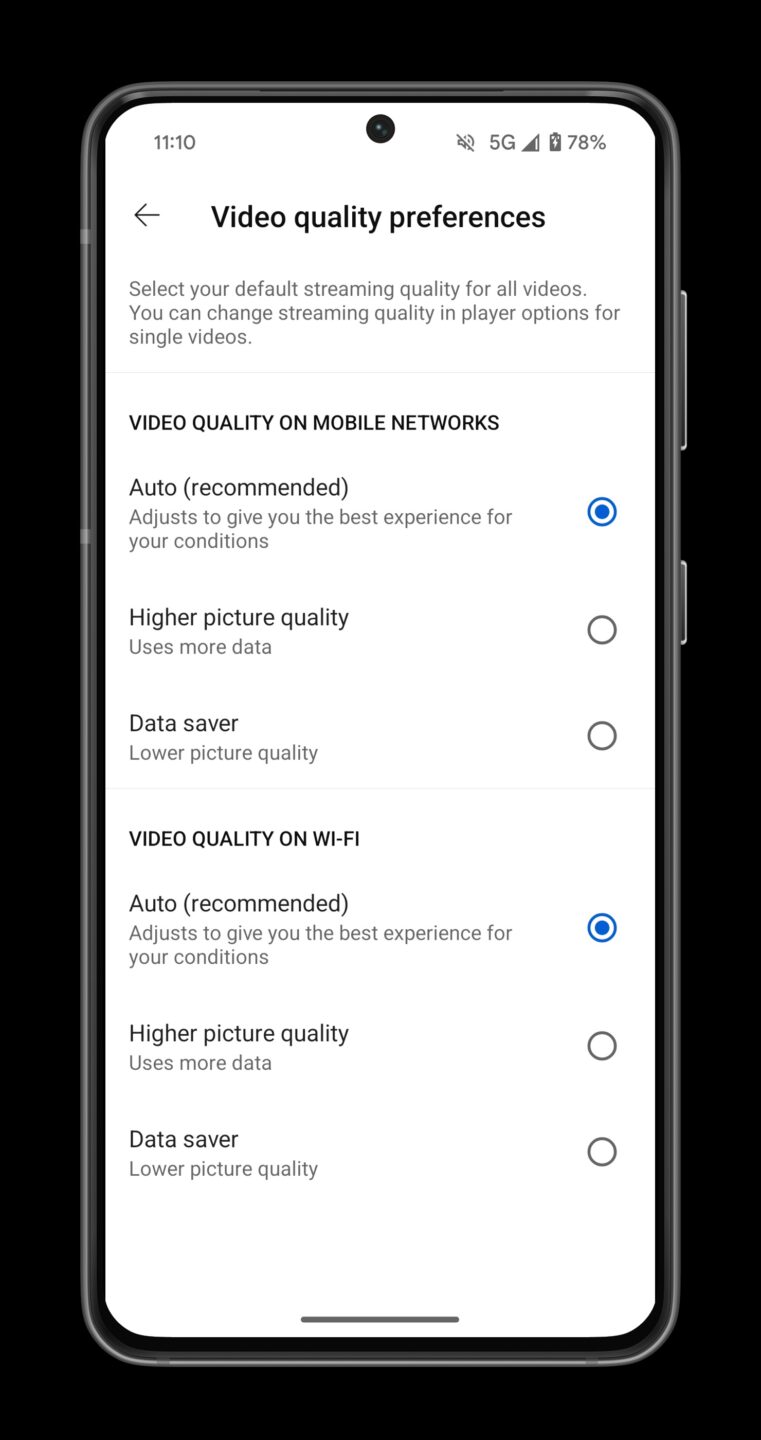Click the clock showing 11:10

click(175, 142)
